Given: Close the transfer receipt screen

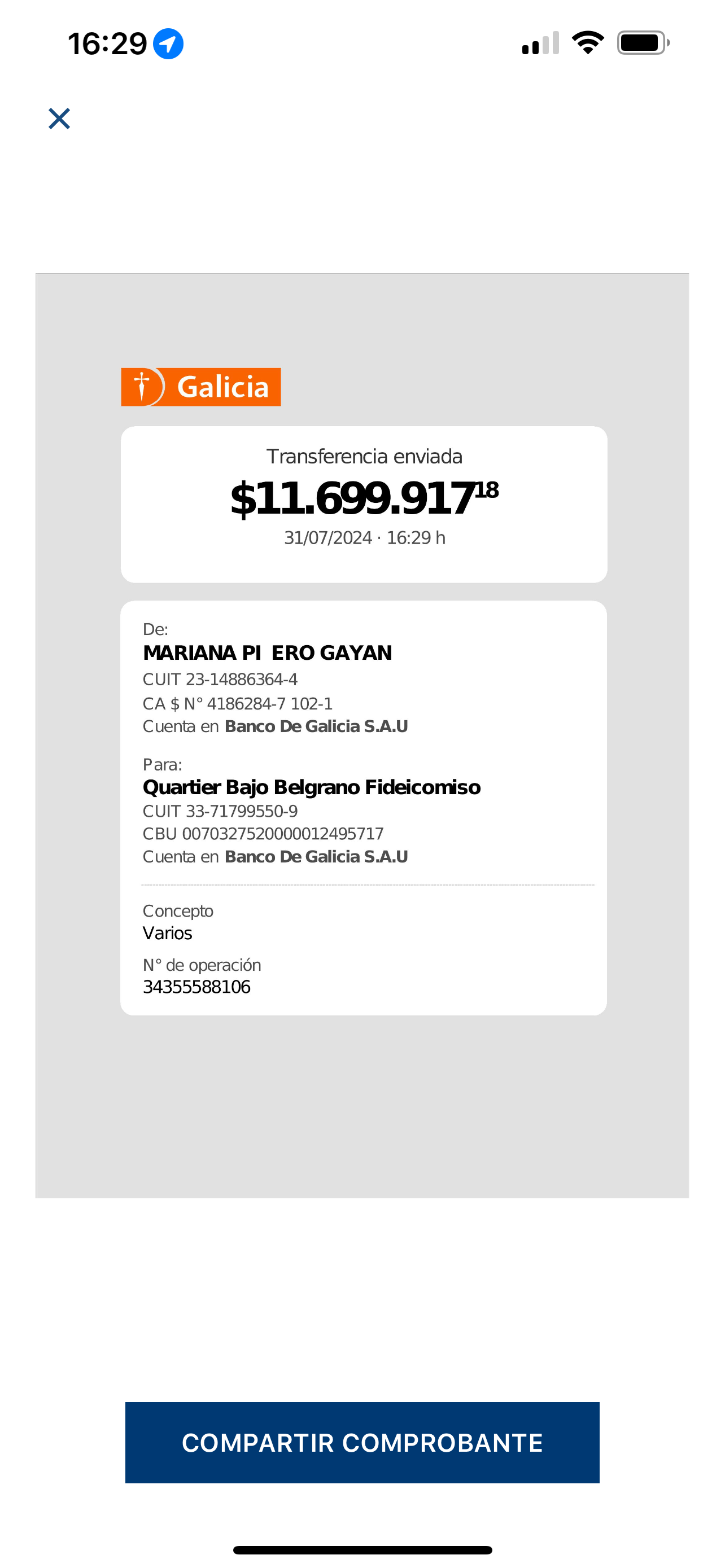Looking at the screenshot, I should (59, 119).
